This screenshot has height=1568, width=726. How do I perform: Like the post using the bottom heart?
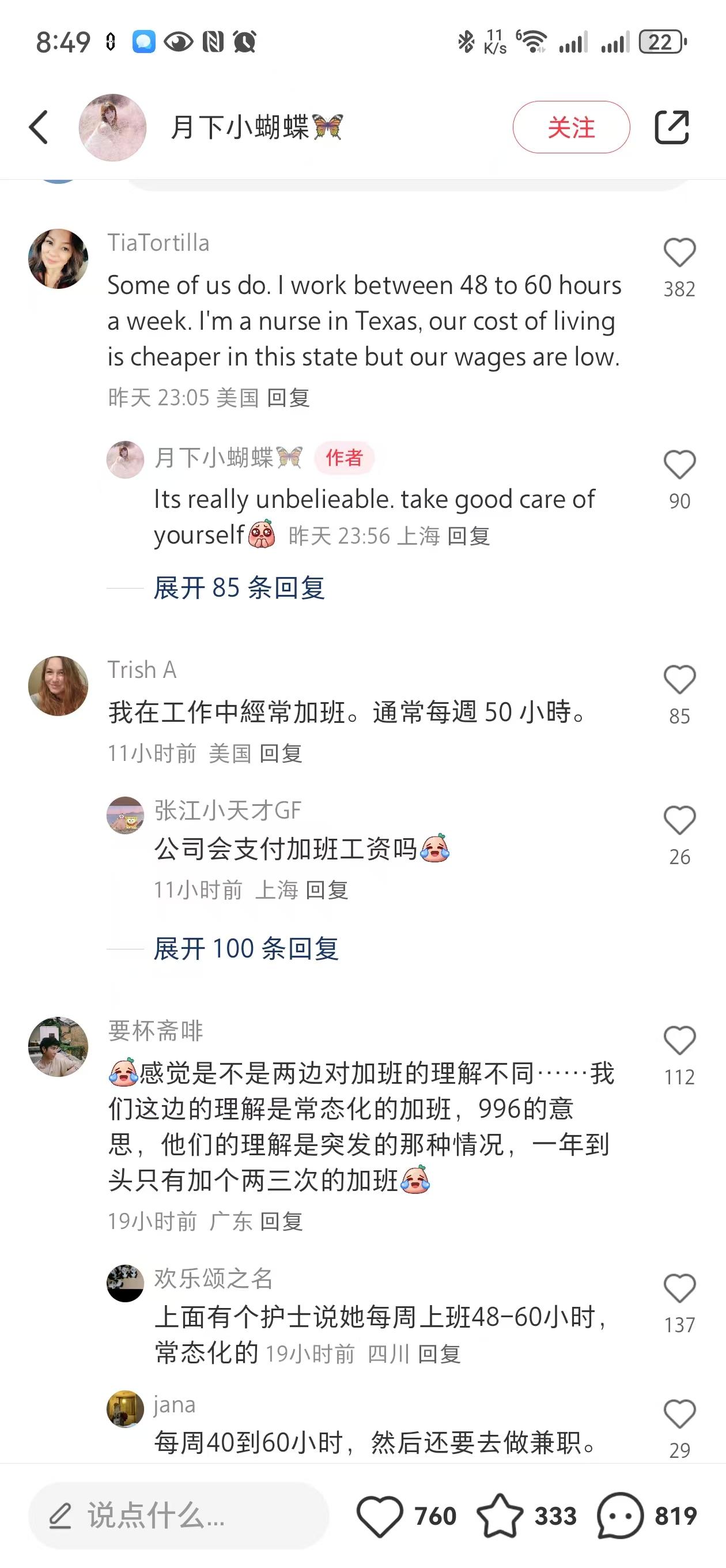point(380,1515)
